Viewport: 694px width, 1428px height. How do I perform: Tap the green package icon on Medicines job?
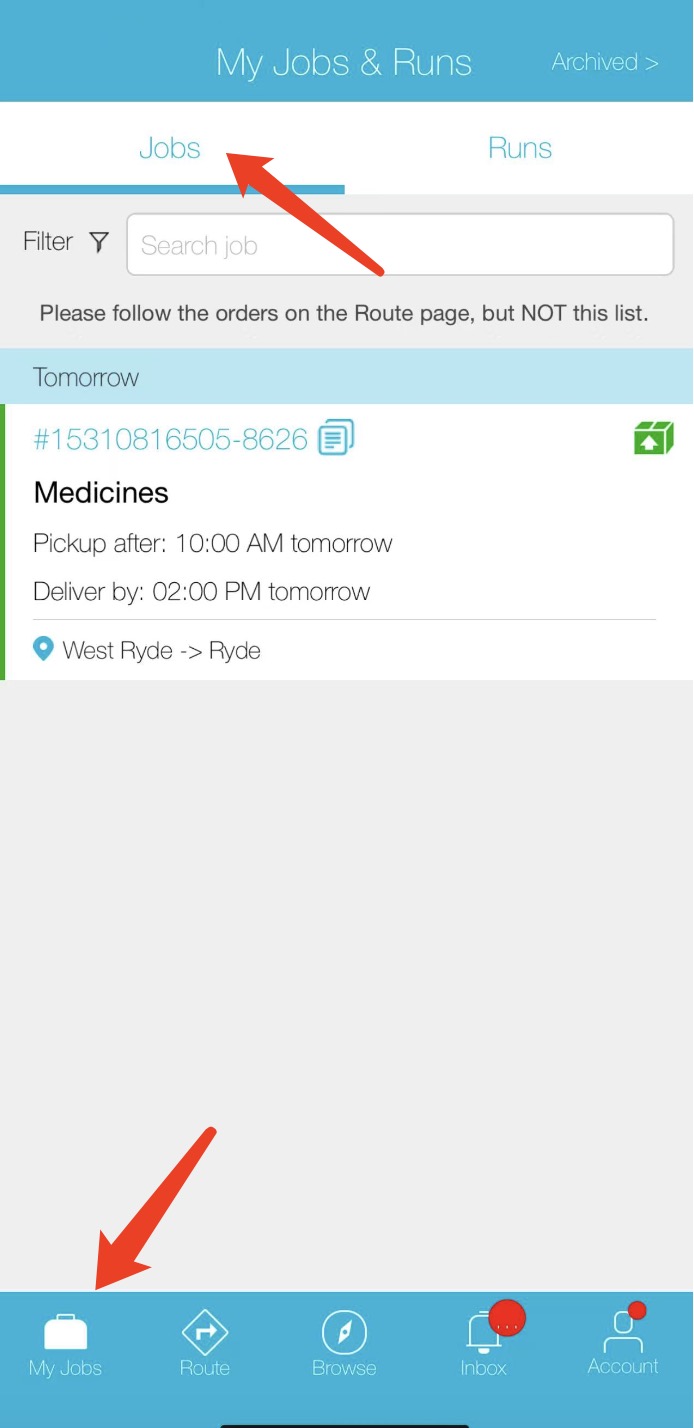[653, 438]
